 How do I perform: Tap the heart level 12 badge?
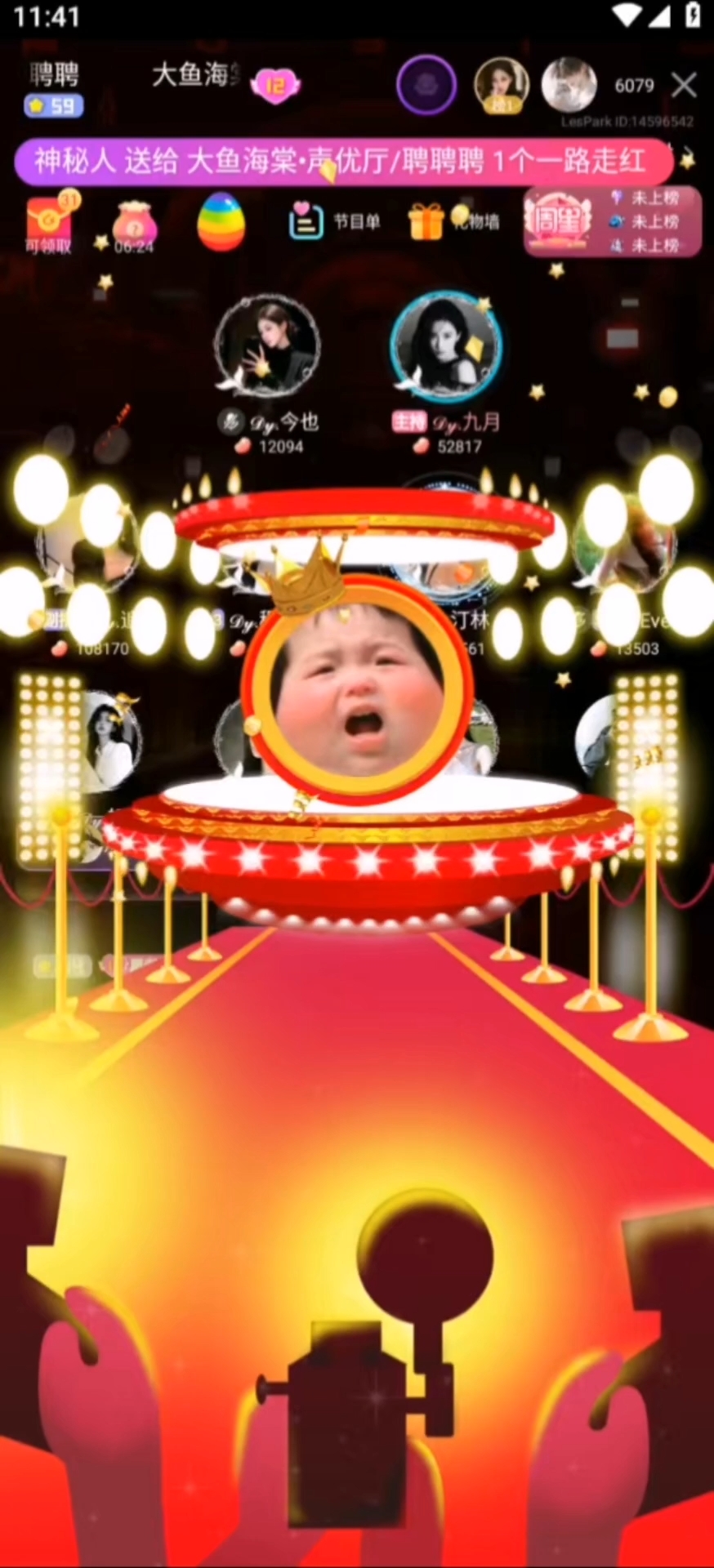[x=275, y=84]
